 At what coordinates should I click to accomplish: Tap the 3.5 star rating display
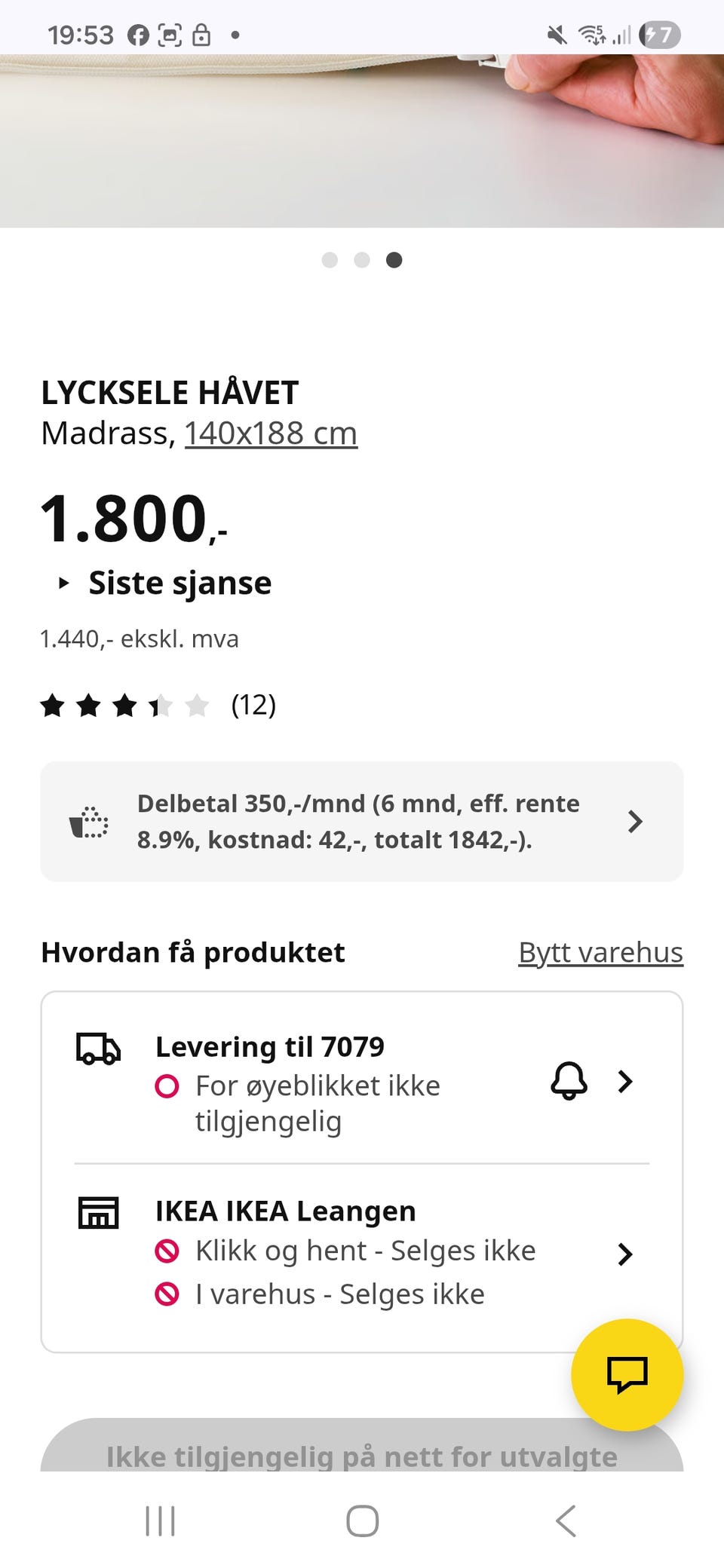pos(124,706)
